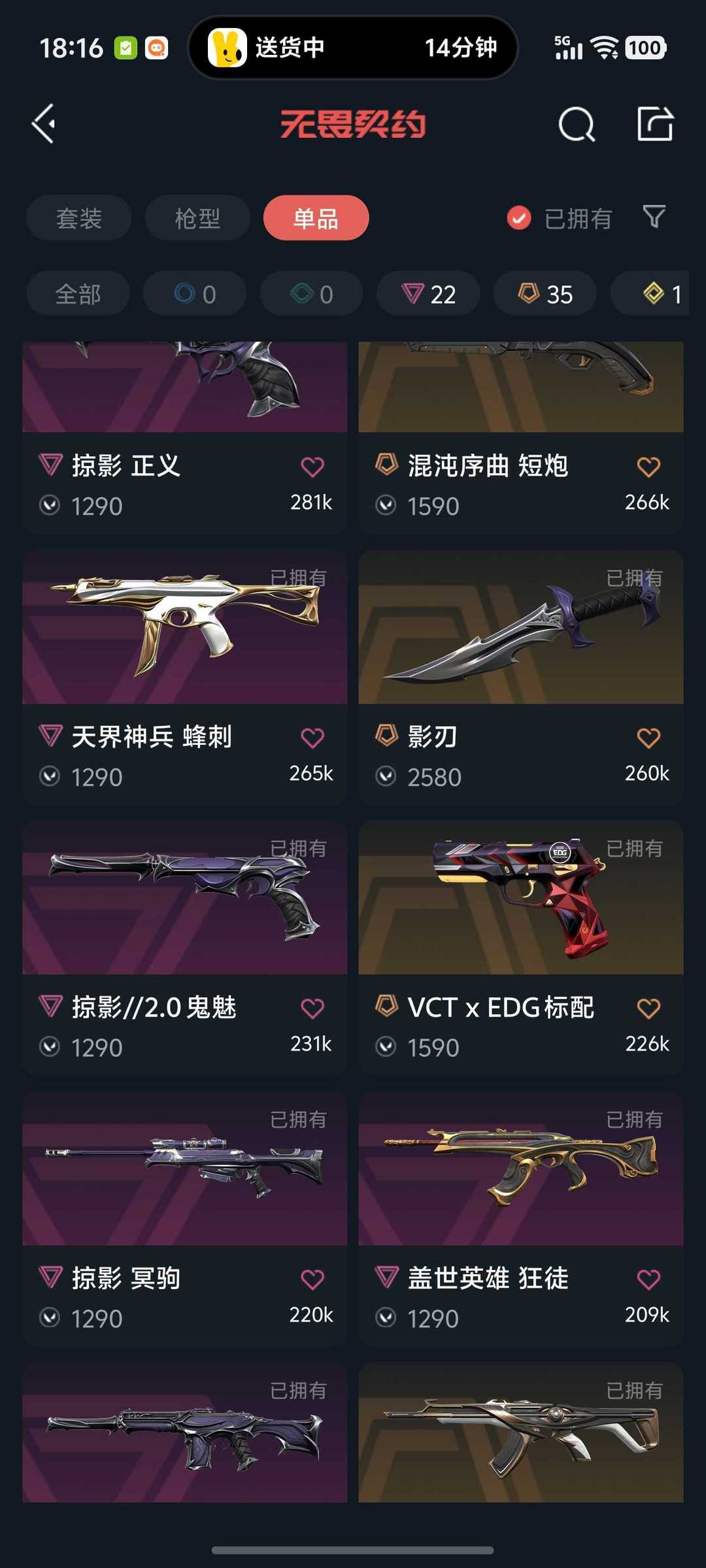Go back using the top-left arrow
Viewport: 706px width, 1568px height.
pyautogui.click(x=44, y=123)
